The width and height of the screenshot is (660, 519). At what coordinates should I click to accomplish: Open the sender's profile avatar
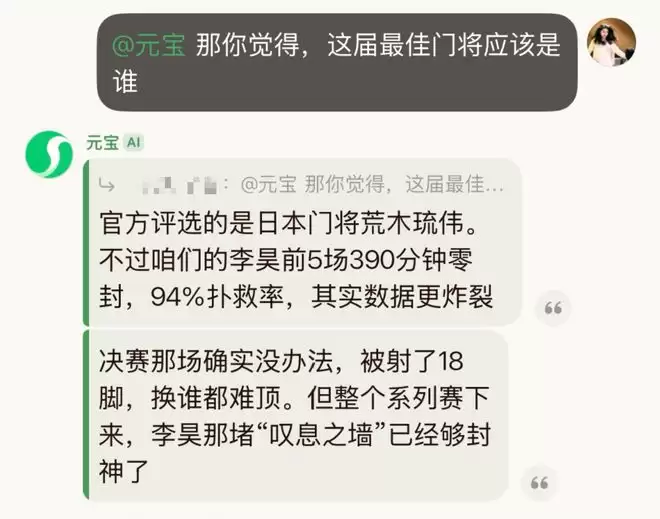611,42
